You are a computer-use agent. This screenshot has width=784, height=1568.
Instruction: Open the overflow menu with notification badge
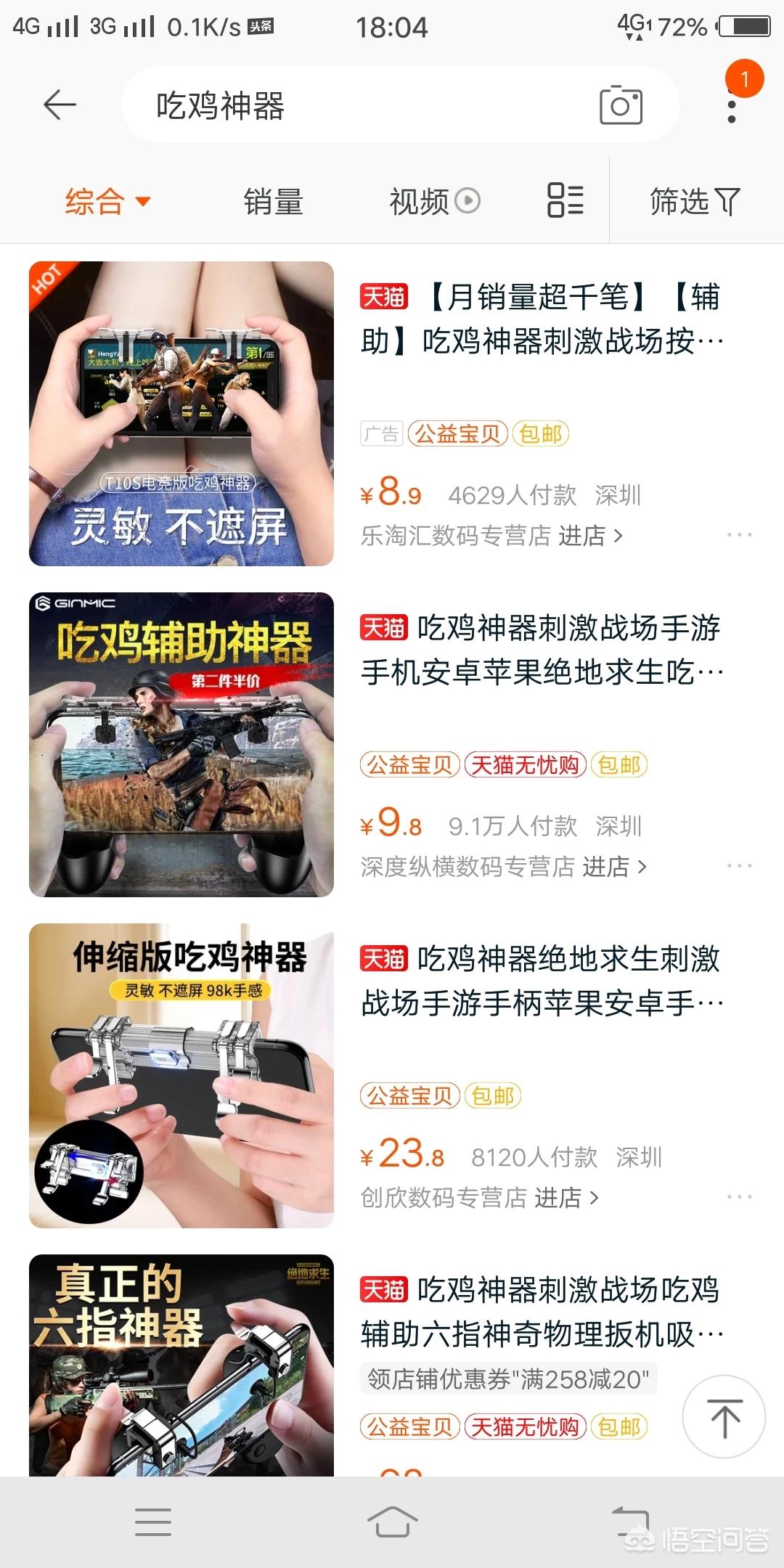[732, 107]
